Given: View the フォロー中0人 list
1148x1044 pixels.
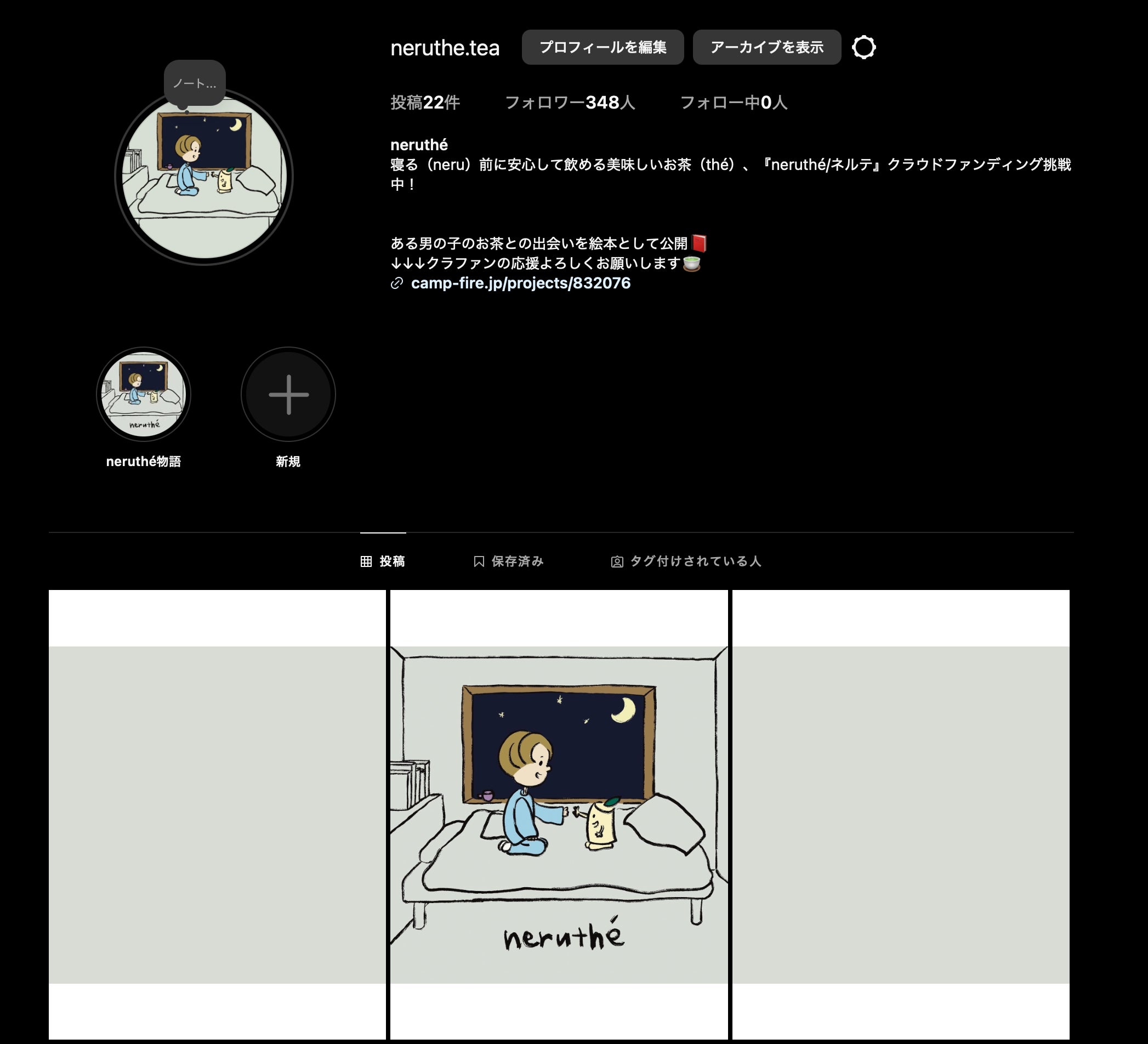Looking at the screenshot, I should click(x=733, y=103).
